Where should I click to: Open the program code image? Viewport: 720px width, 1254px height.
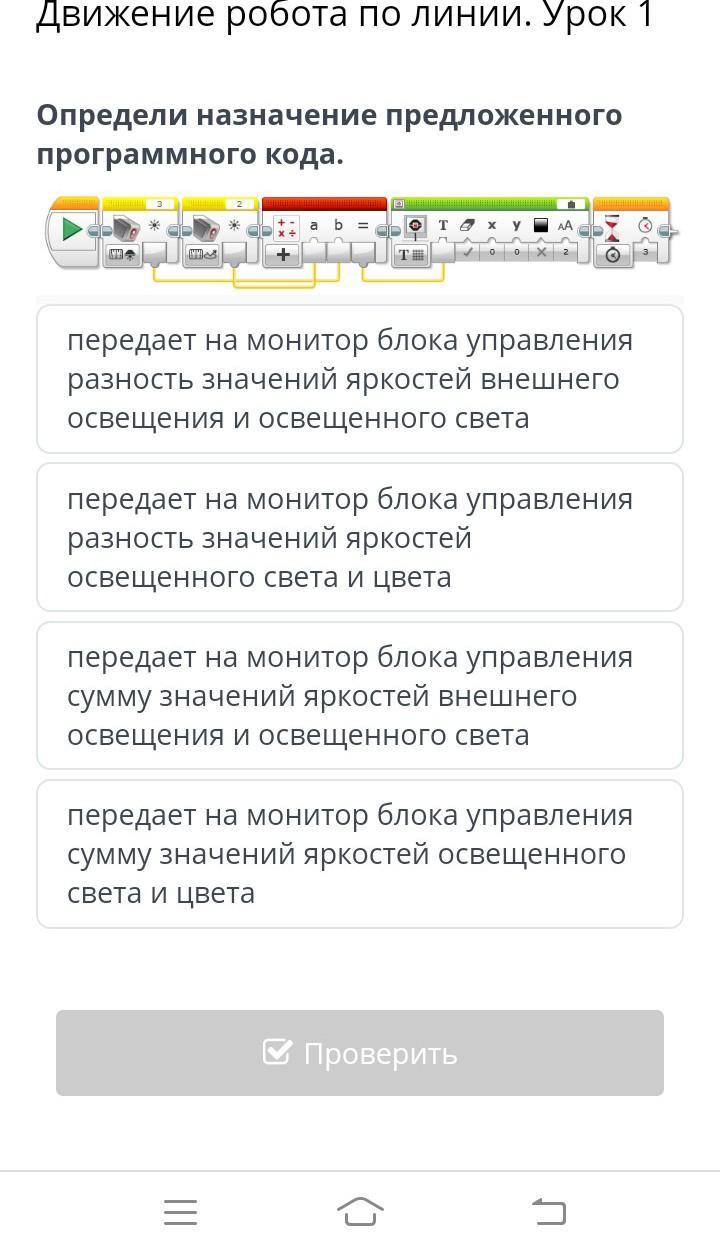click(360, 240)
